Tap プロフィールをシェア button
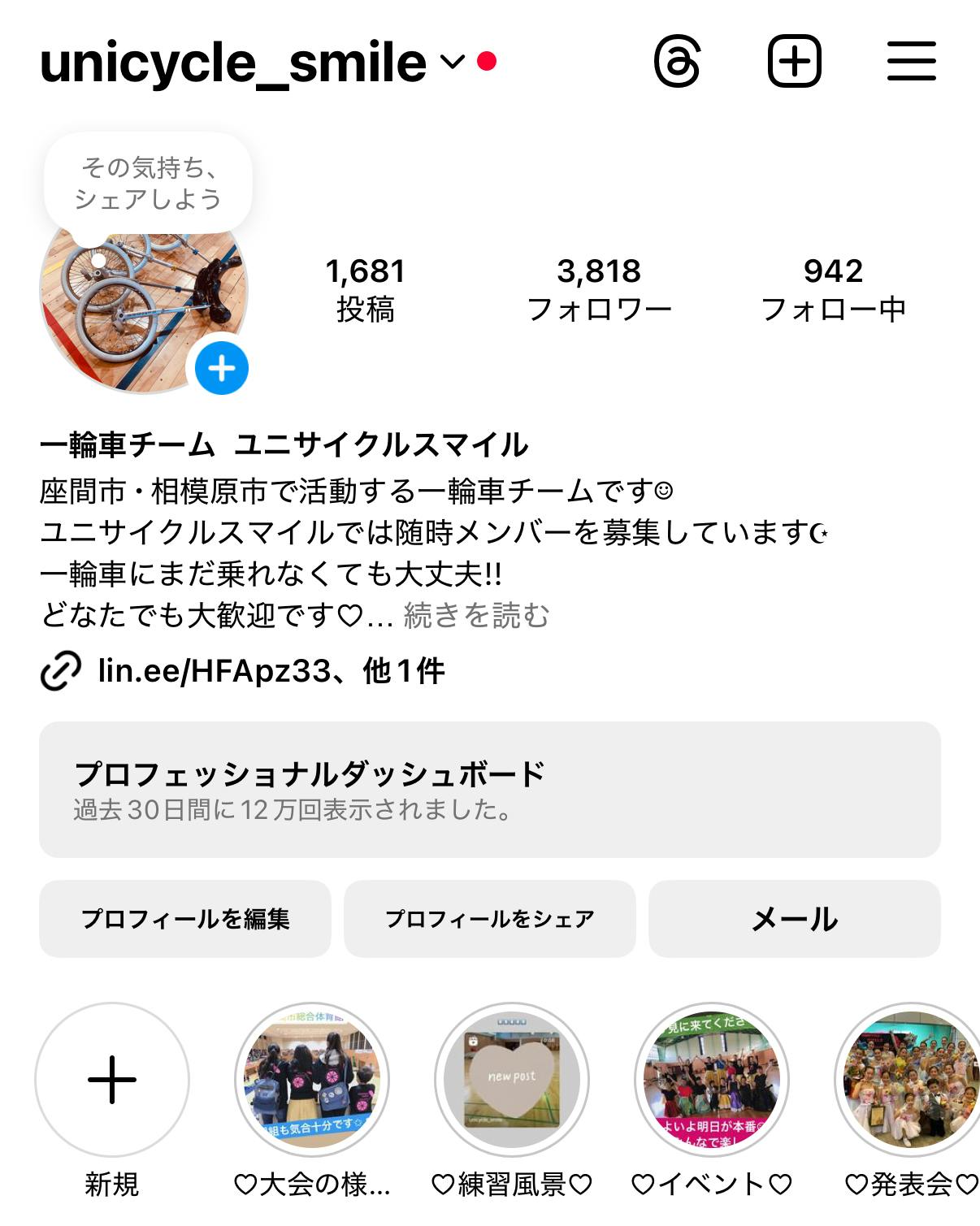980x1226 pixels. [489, 919]
